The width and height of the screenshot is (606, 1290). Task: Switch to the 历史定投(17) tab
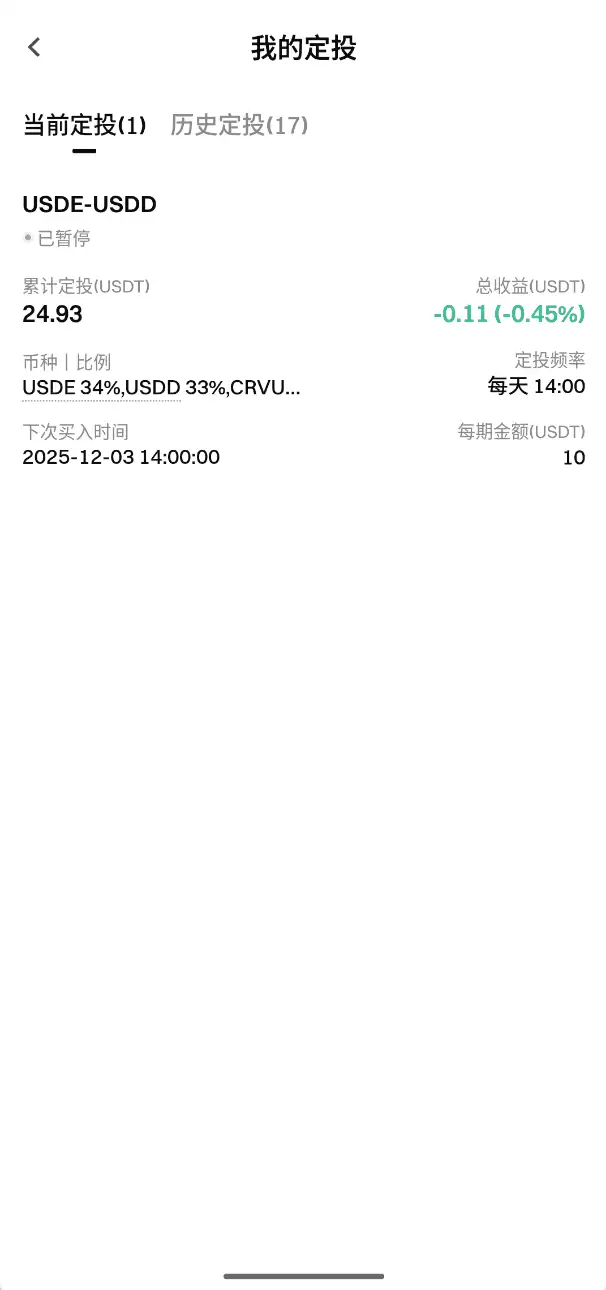[x=239, y=125]
